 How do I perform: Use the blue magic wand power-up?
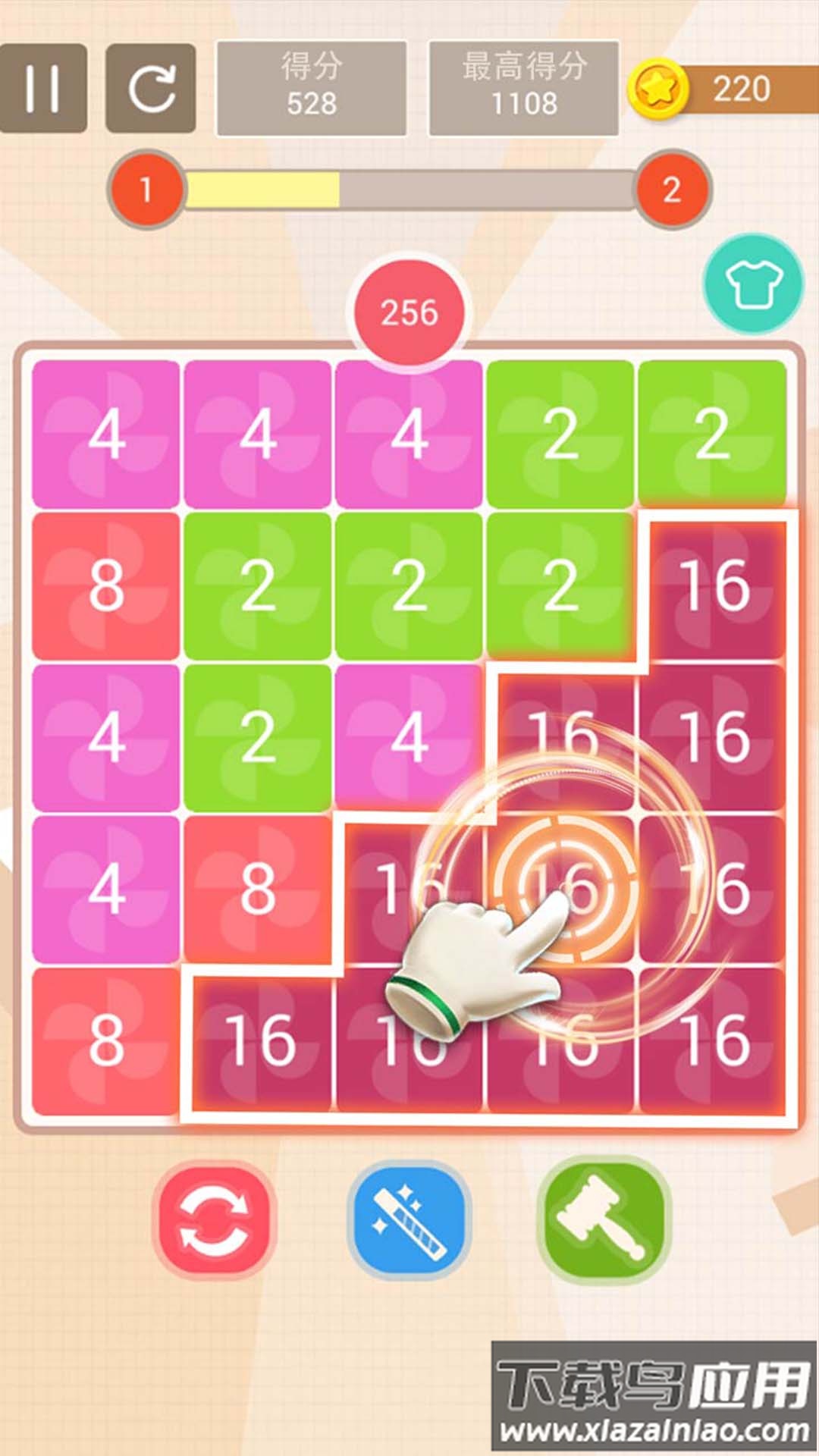click(409, 1221)
